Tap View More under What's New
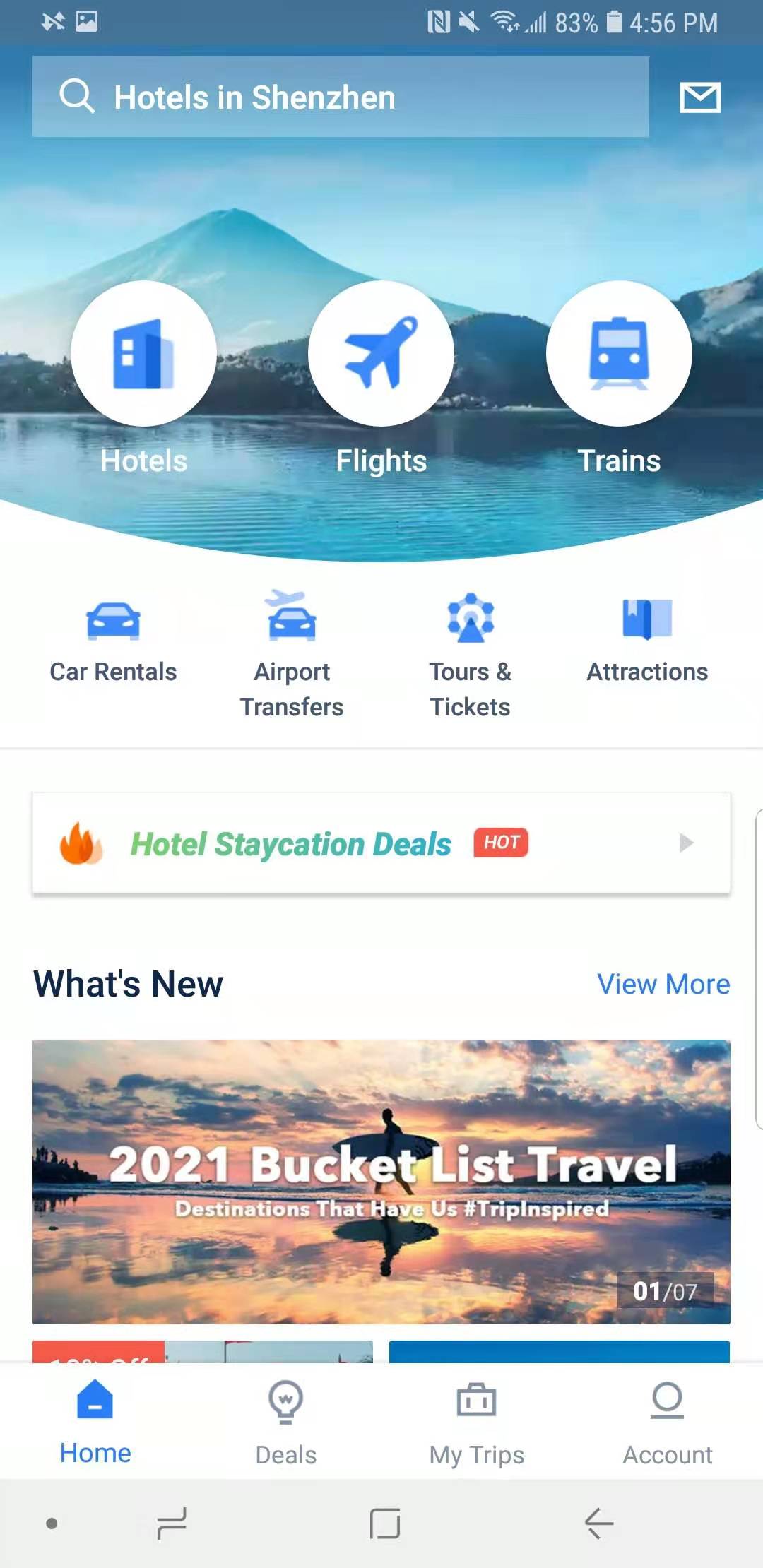The height and width of the screenshot is (1568, 763). click(x=663, y=984)
